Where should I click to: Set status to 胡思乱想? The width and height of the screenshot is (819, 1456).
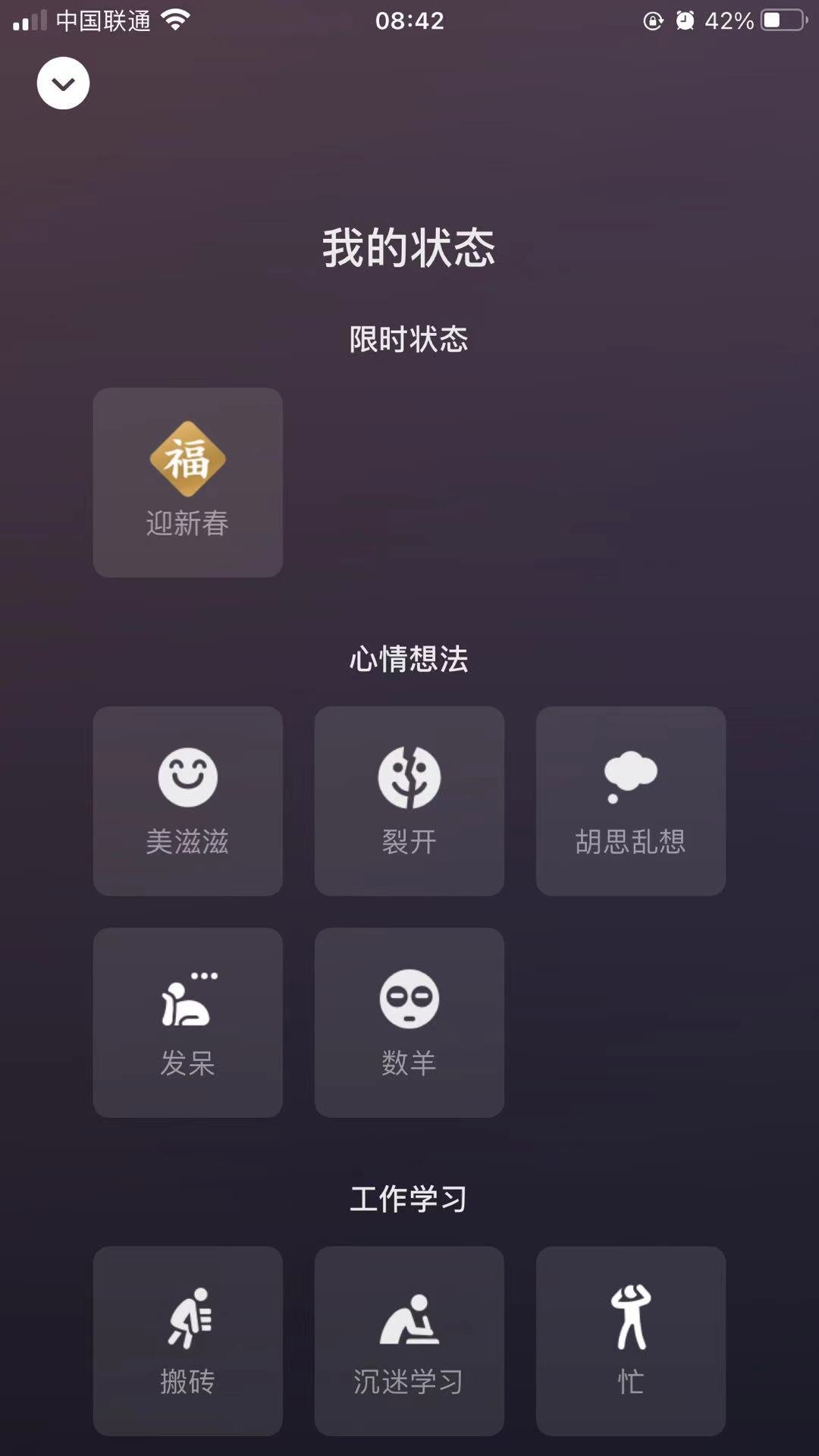tap(631, 801)
